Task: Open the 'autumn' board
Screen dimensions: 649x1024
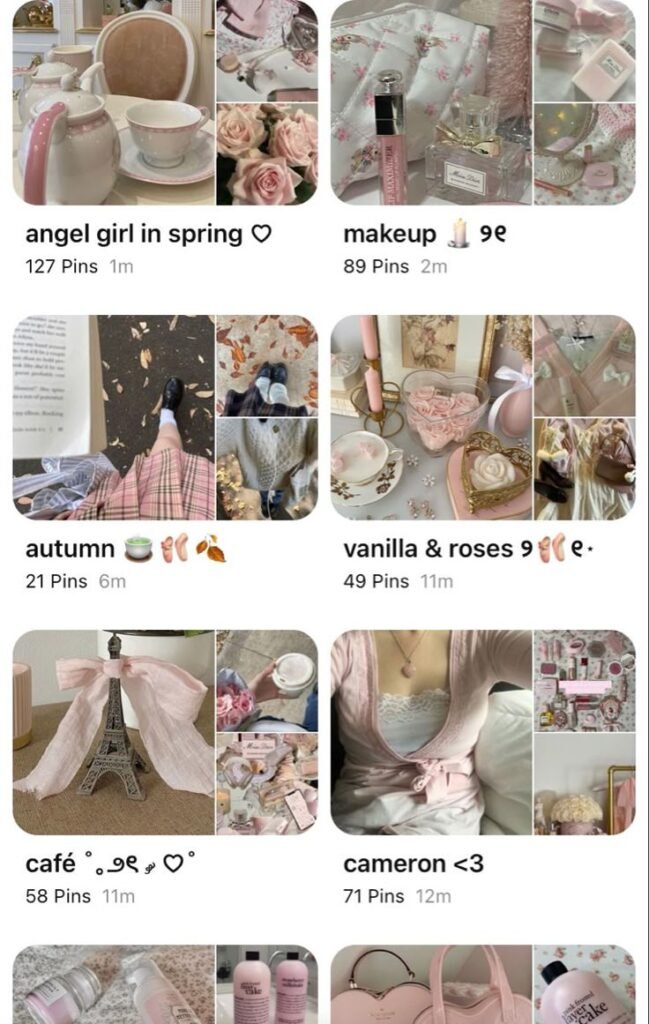Action: 165,418
